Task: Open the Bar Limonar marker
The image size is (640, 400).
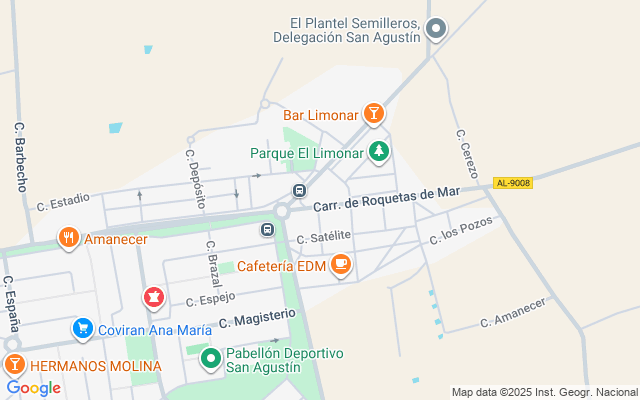Action: point(373,114)
